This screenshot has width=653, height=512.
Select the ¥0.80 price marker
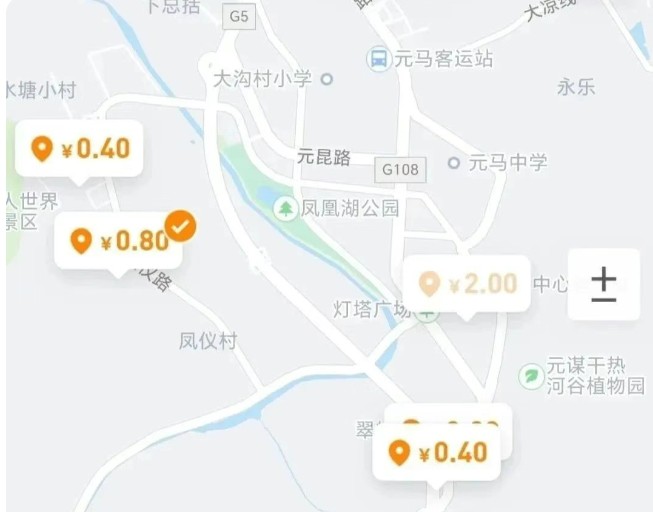pos(118,241)
